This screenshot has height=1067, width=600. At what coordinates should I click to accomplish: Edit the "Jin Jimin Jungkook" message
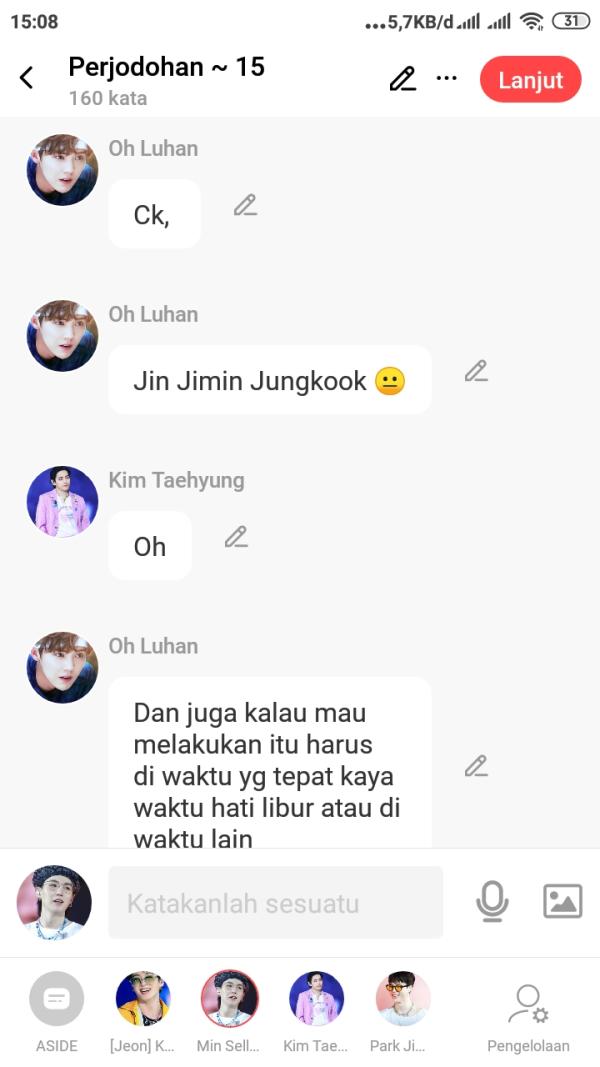[x=476, y=371]
